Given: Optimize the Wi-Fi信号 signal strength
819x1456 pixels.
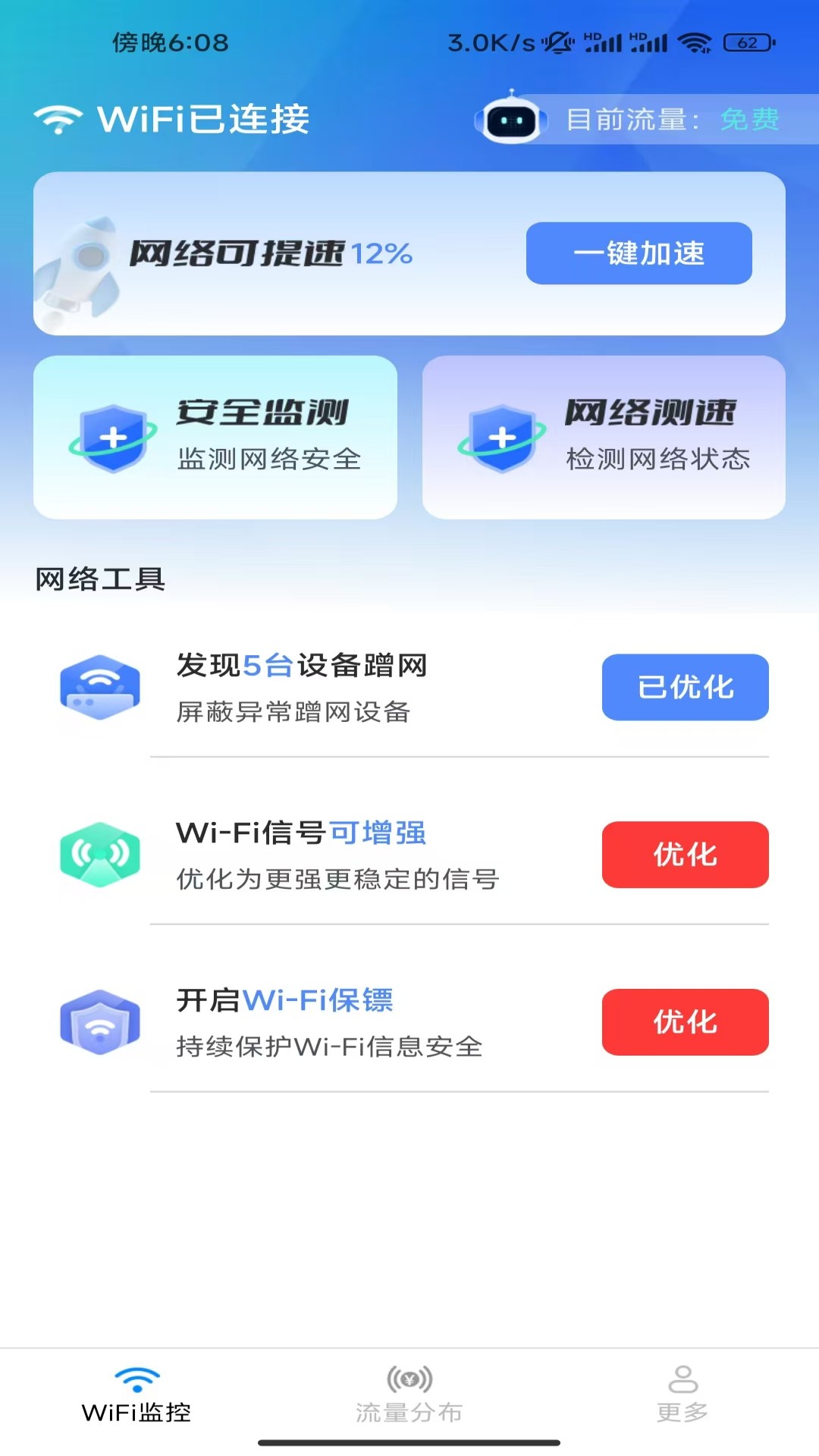Looking at the screenshot, I should pos(685,855).
